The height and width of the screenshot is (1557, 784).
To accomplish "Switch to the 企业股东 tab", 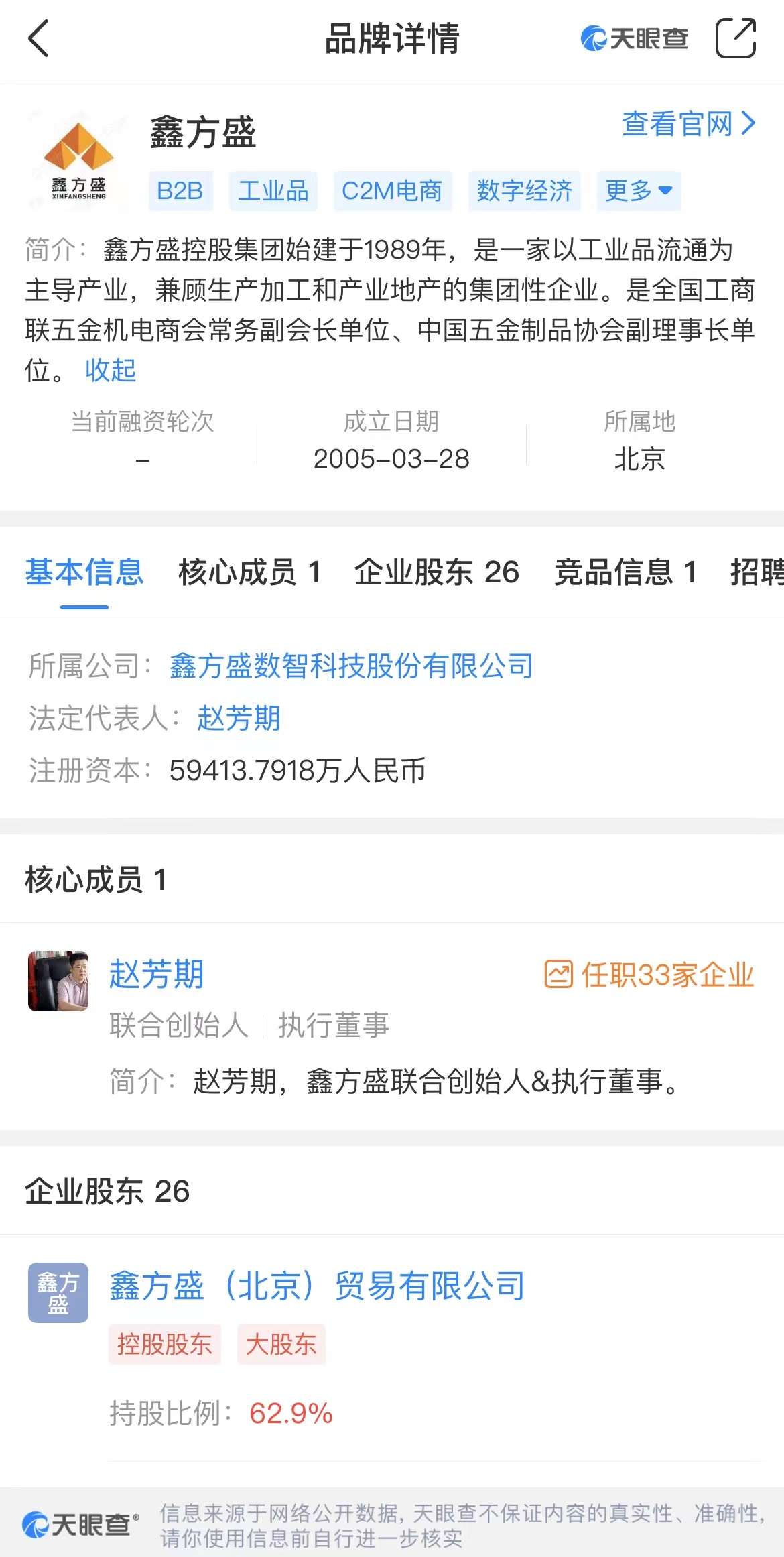I will pos(437,572).
